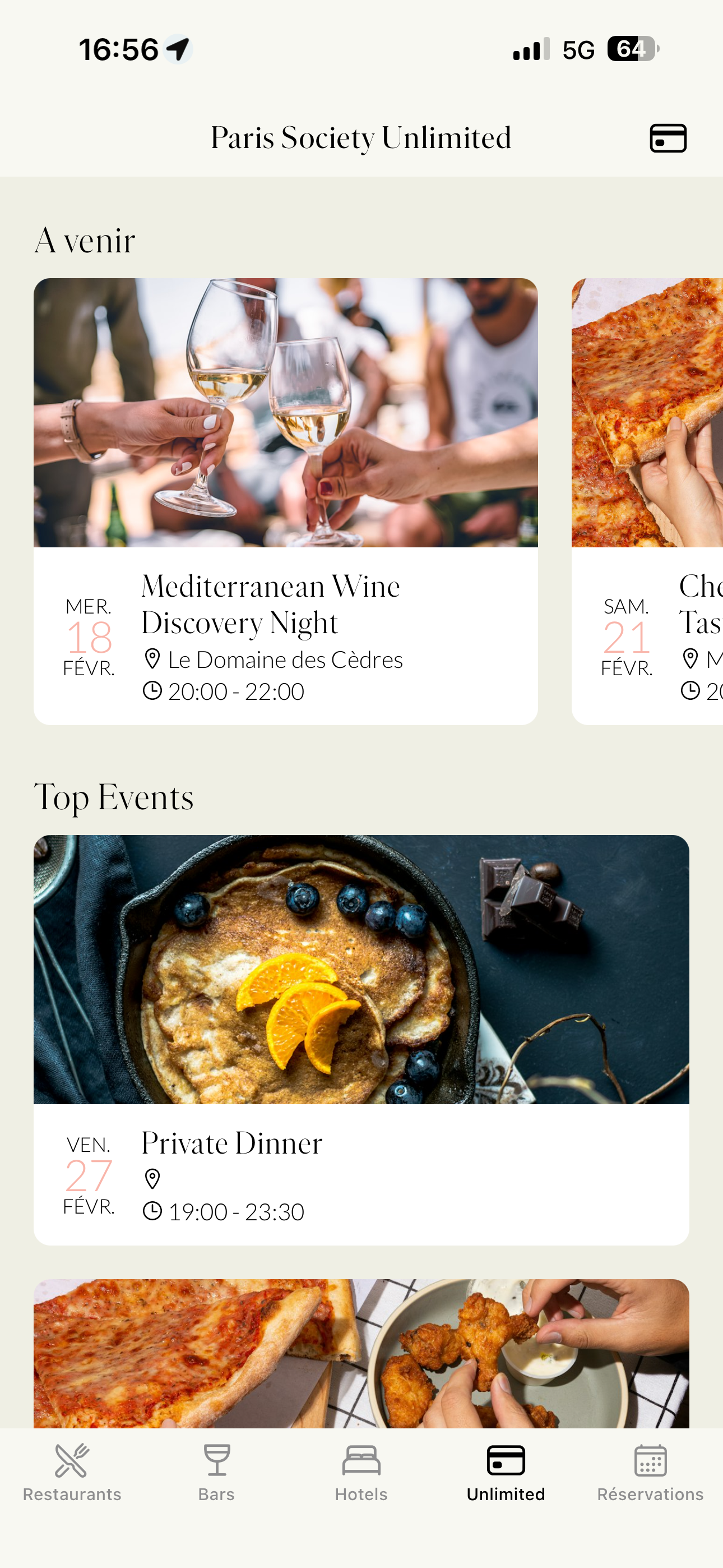This screenshot has width=723, height=1568.
Task: Open Mediterranean Wine Discovery Night event
Action: 285,501
